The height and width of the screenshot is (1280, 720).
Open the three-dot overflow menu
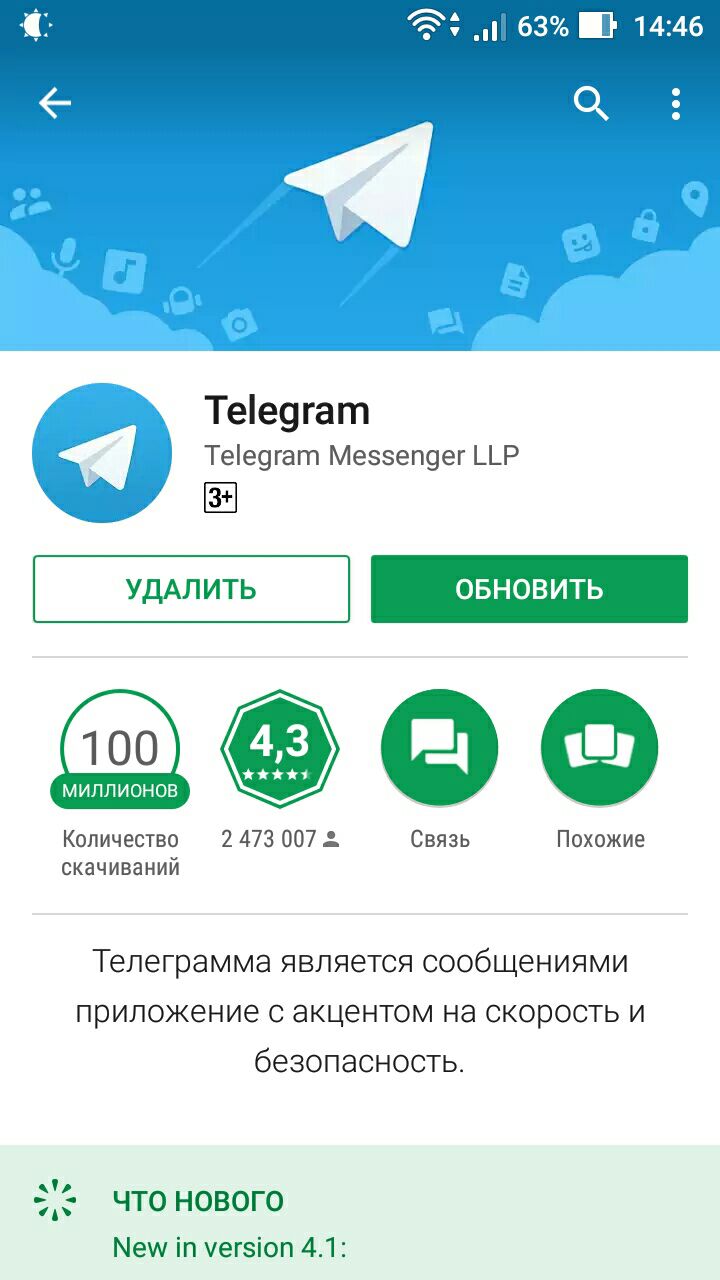tap(676, 103)
